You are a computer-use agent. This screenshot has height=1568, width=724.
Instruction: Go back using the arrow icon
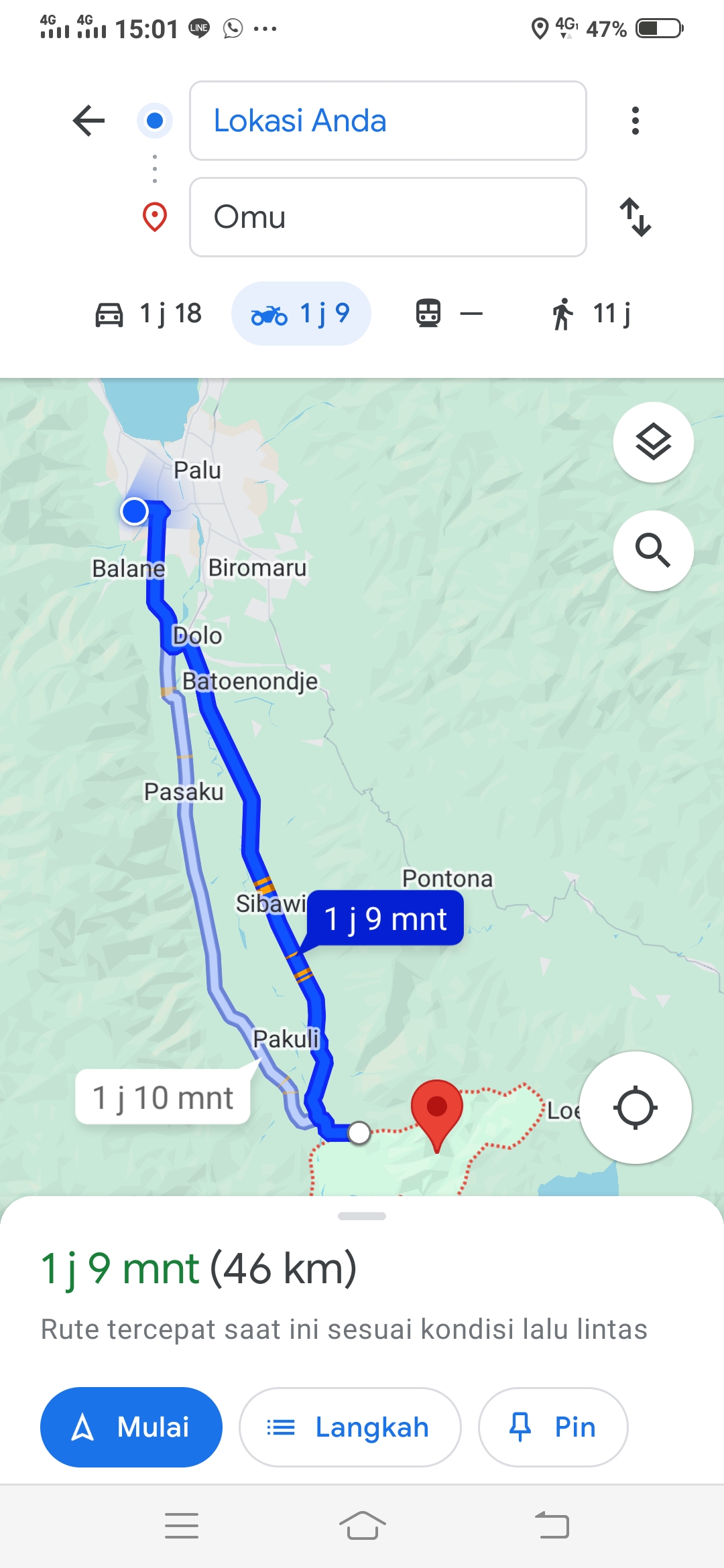pyautogui.click(x=89, y=121)
